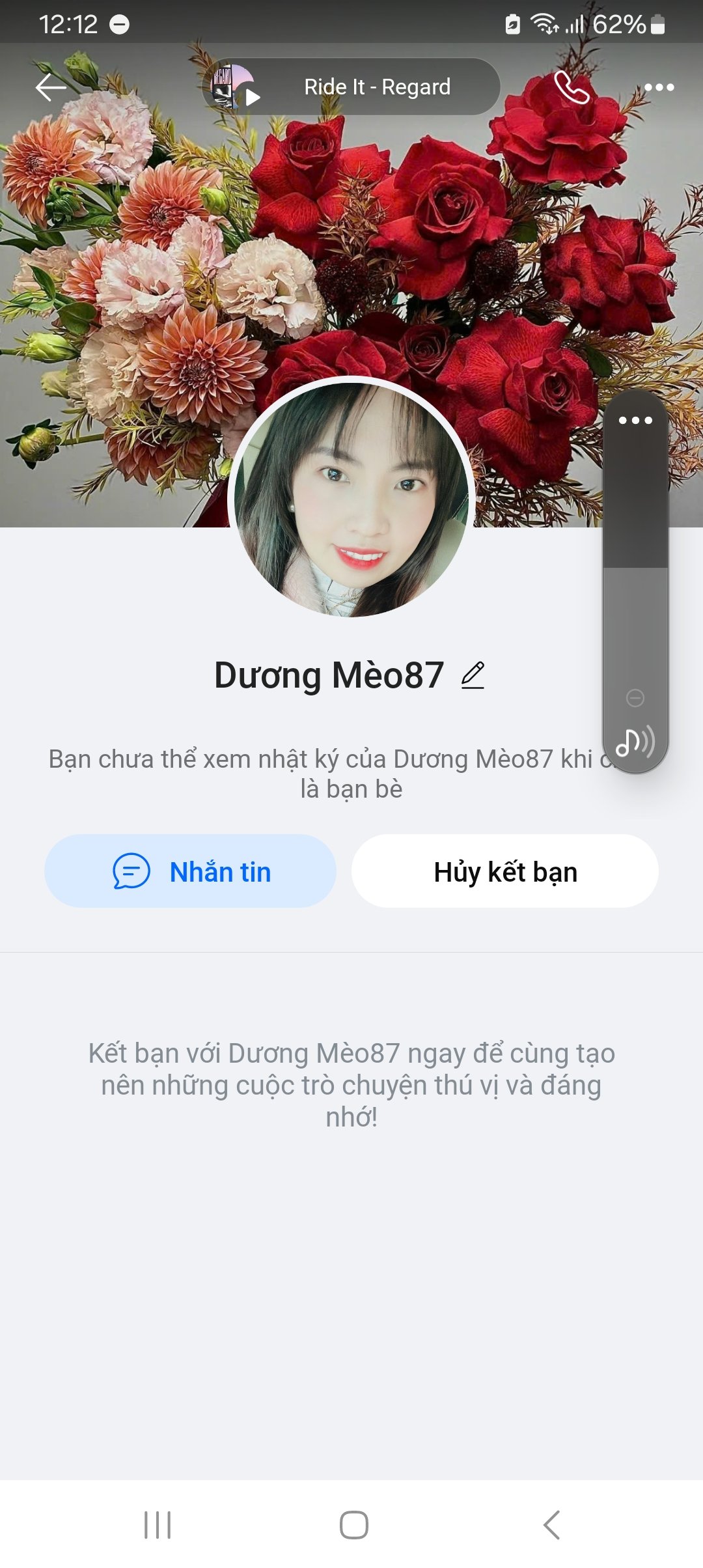
Task: Open the profile overflow menu in the top bar
Action: [x=659, y=87]
